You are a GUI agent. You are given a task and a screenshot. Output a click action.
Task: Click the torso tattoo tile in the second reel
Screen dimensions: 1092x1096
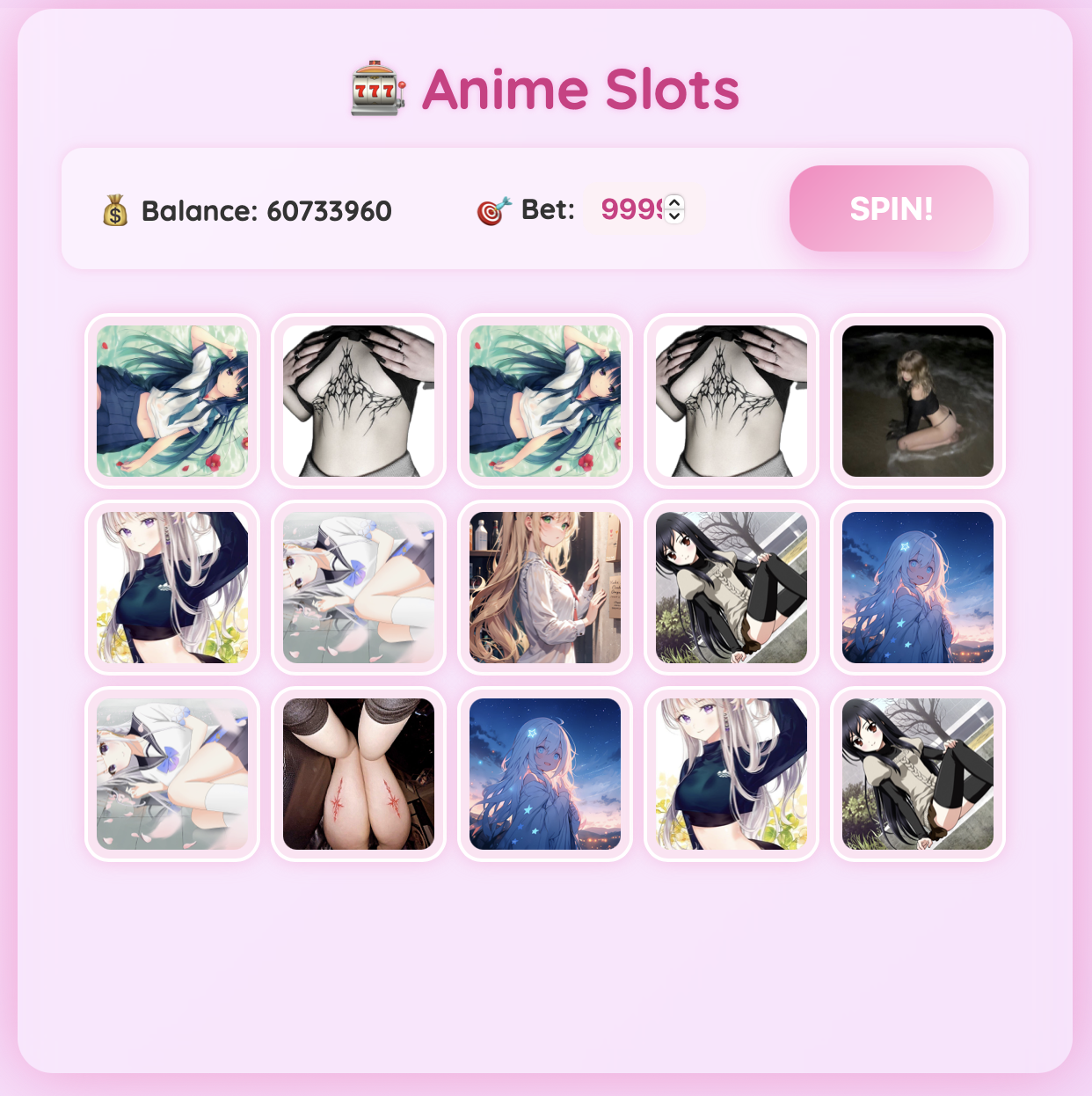pyautogui.click(x=358, y=401)
